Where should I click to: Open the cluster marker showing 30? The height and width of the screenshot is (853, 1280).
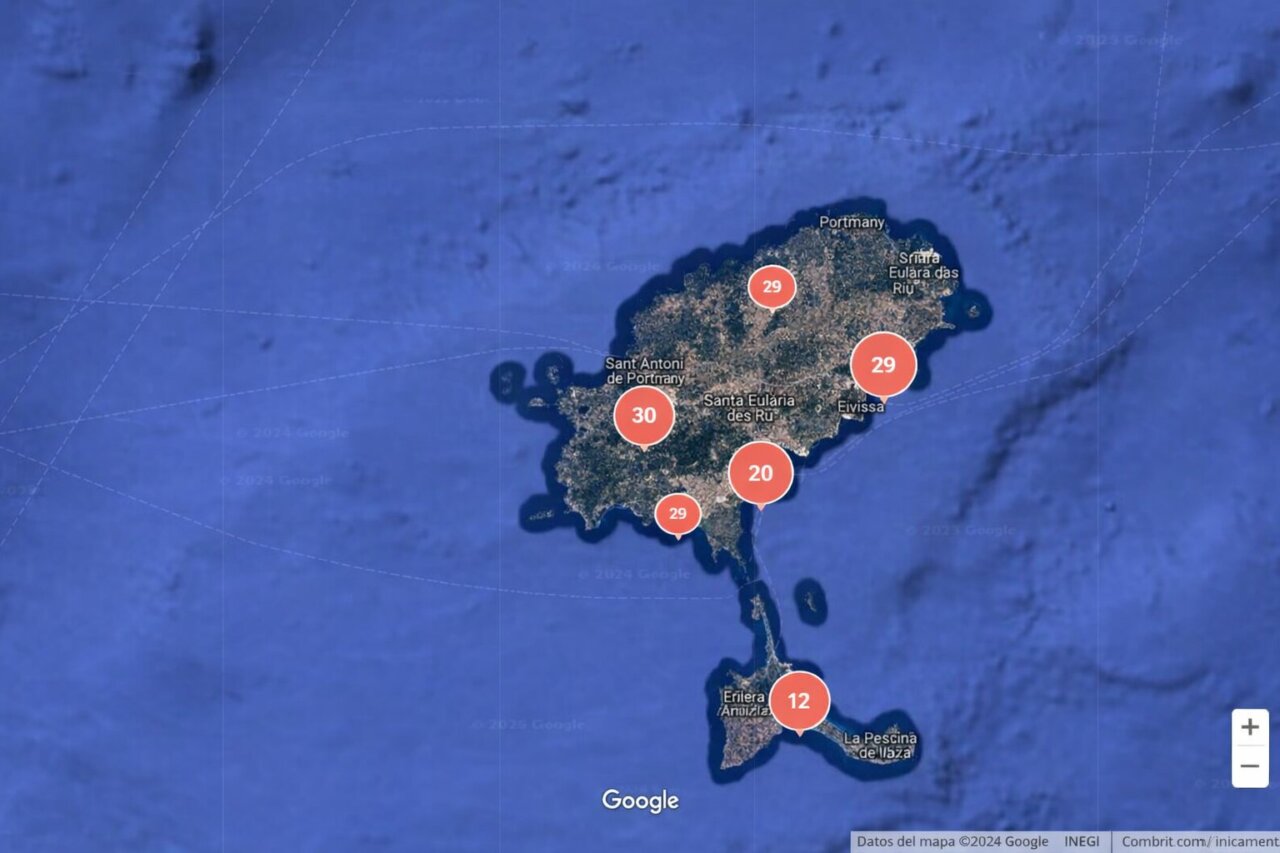click(644, 415)
